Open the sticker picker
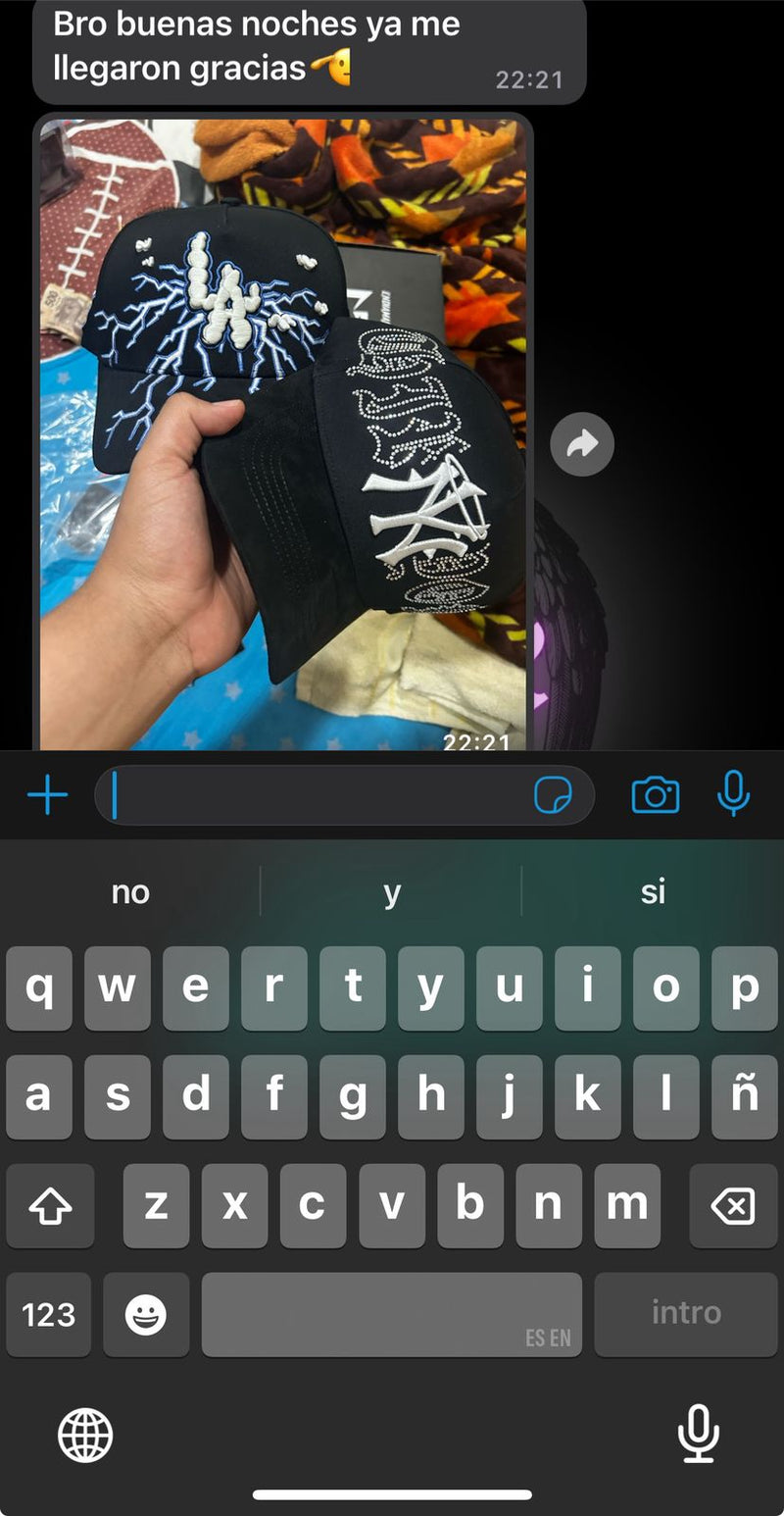The height and width of the screenshot is (1516, 784). pyautogui.click(x=553, y=794)
